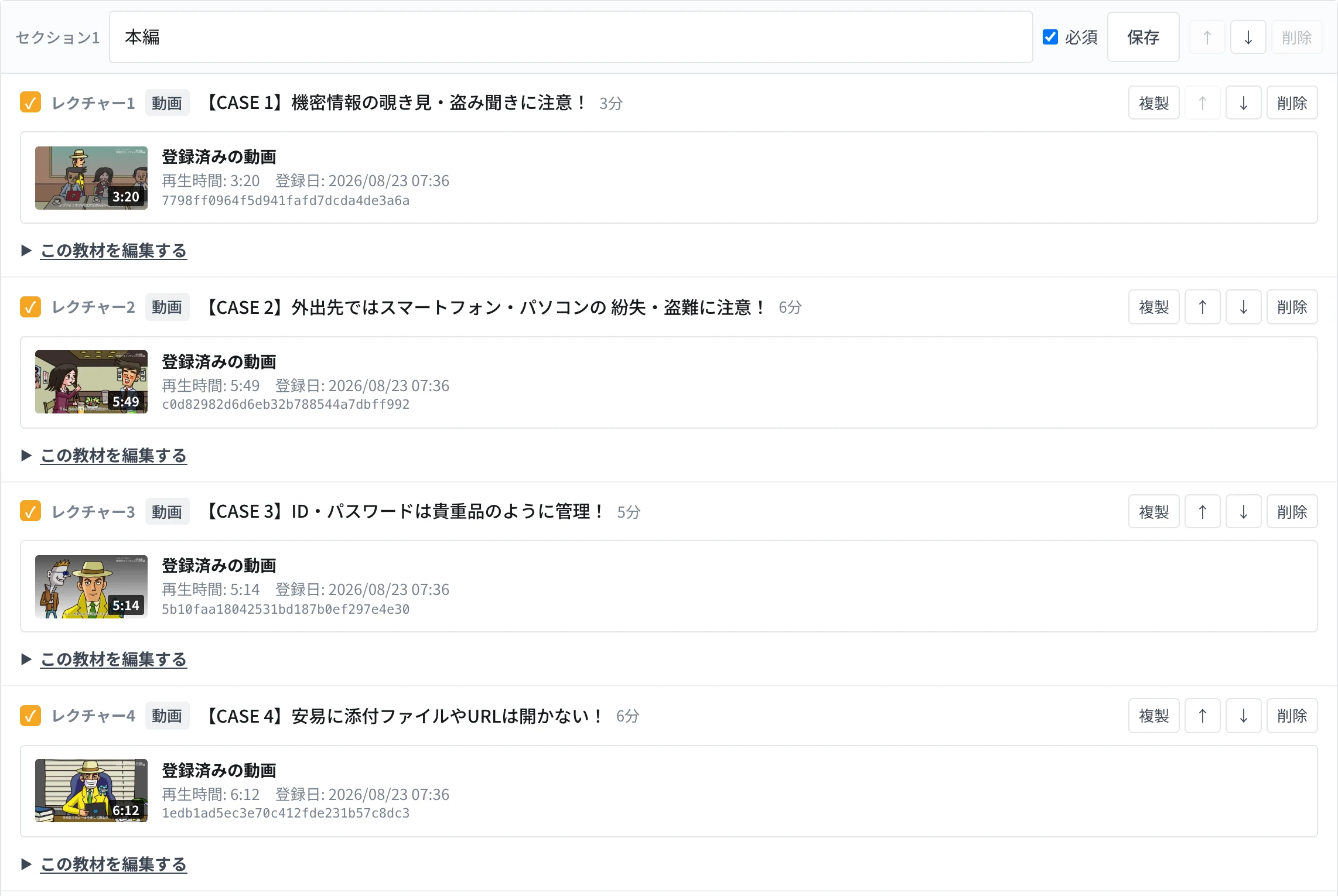
Task: Open the 5:49 video thumbnail
Action: (91, 382)
